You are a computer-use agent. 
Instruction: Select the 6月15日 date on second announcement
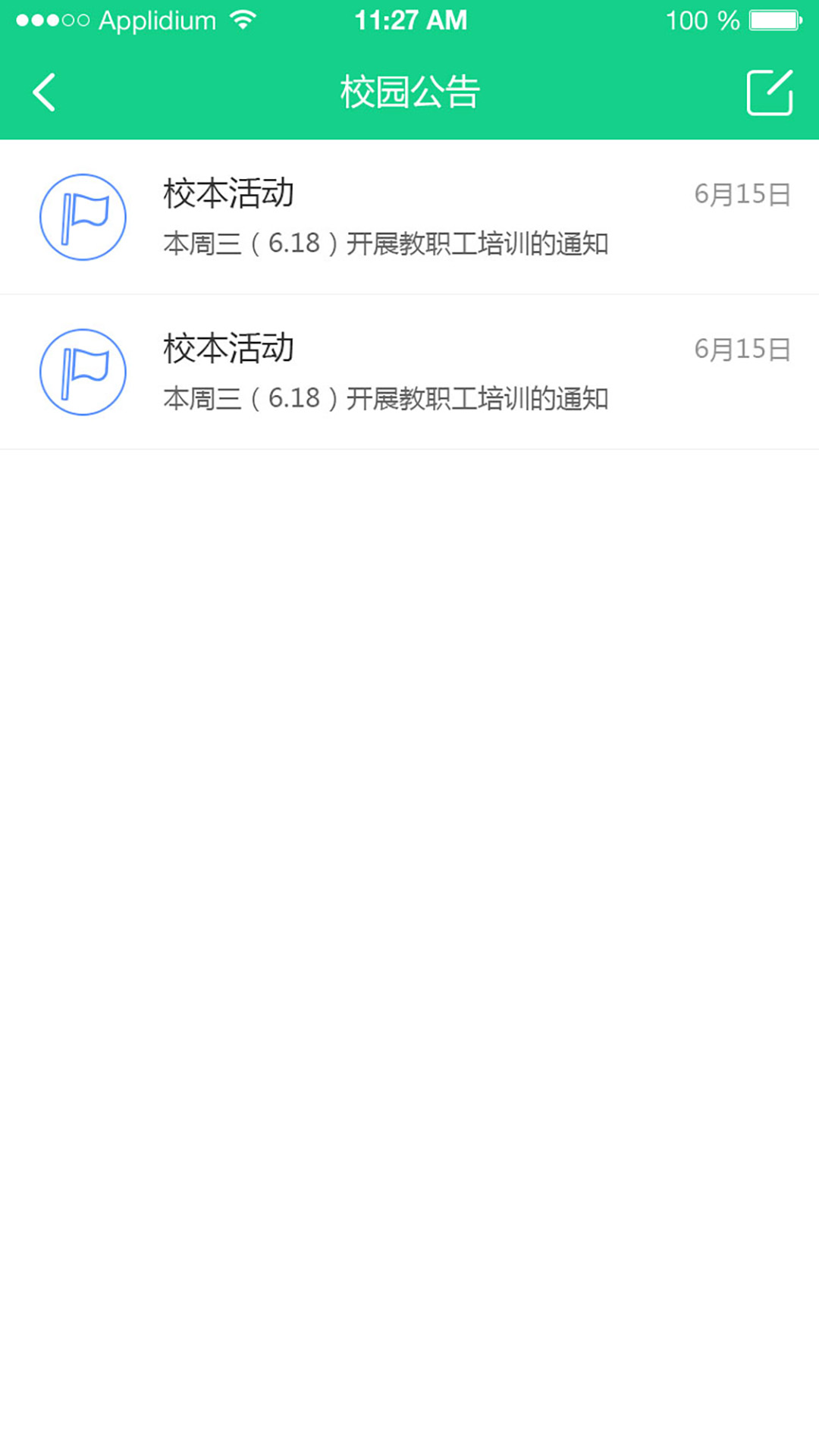tap(743, 349)
